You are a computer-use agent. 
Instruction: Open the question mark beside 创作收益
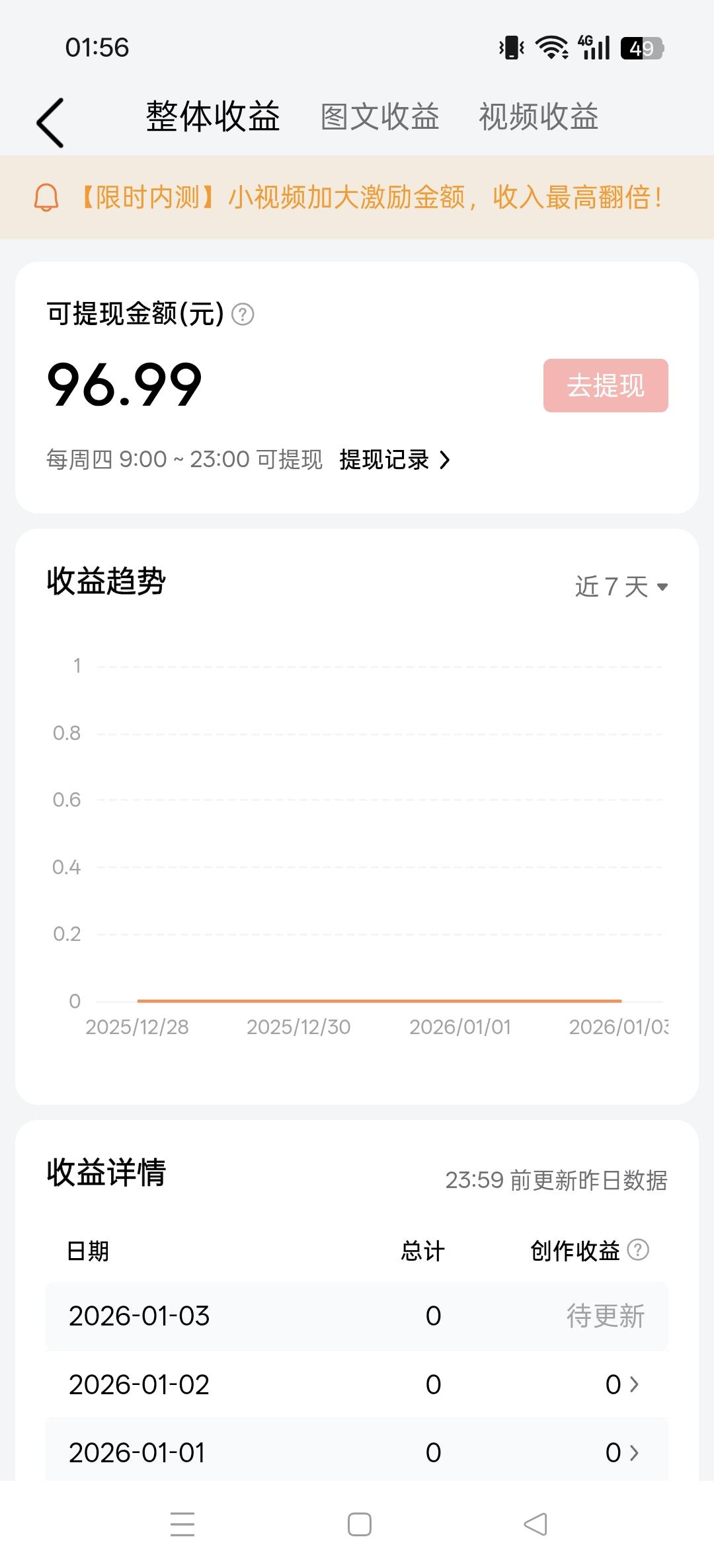(637, 1251)
